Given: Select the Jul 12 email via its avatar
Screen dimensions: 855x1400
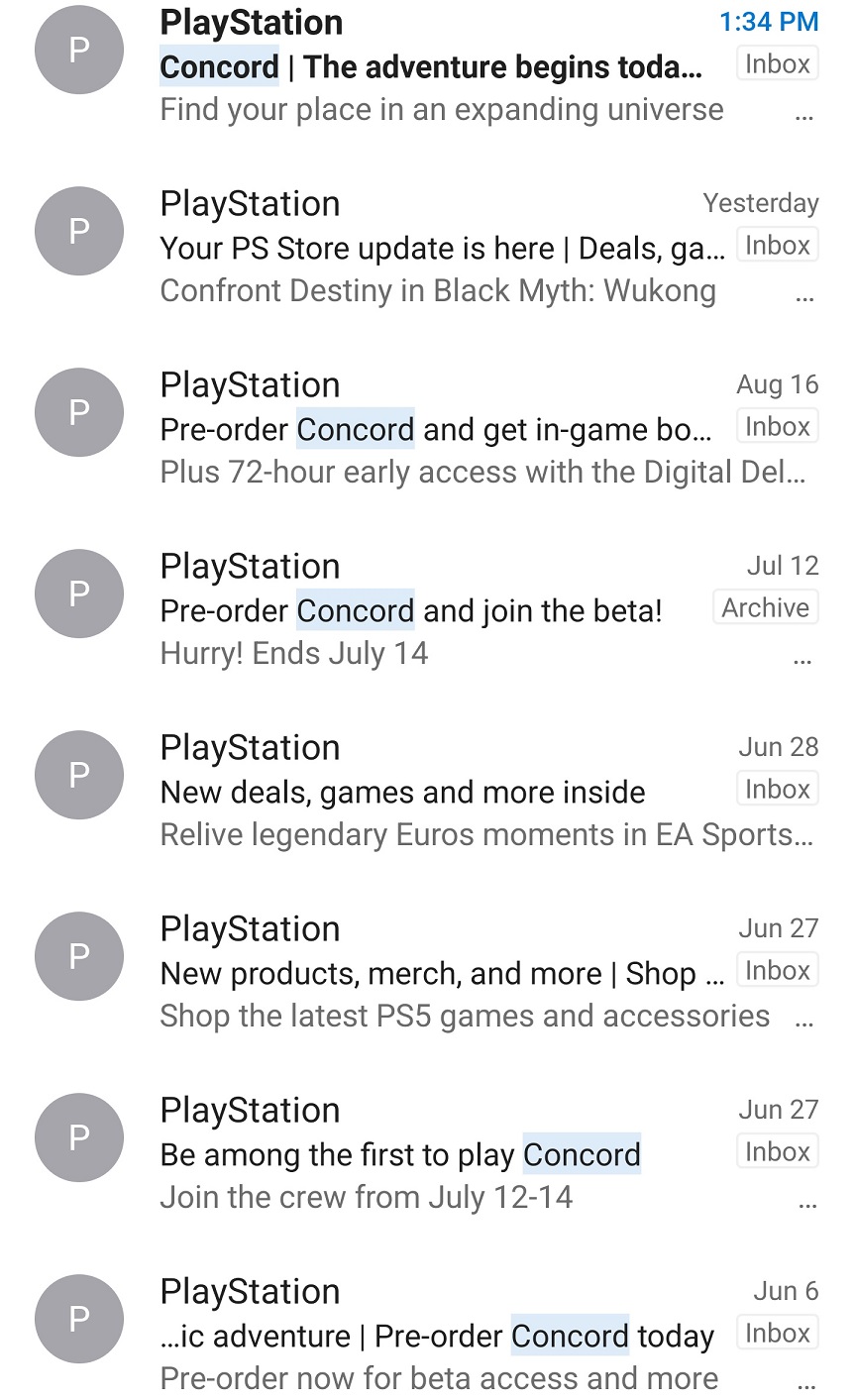Looking at the screenshot, I should point(79,593).
